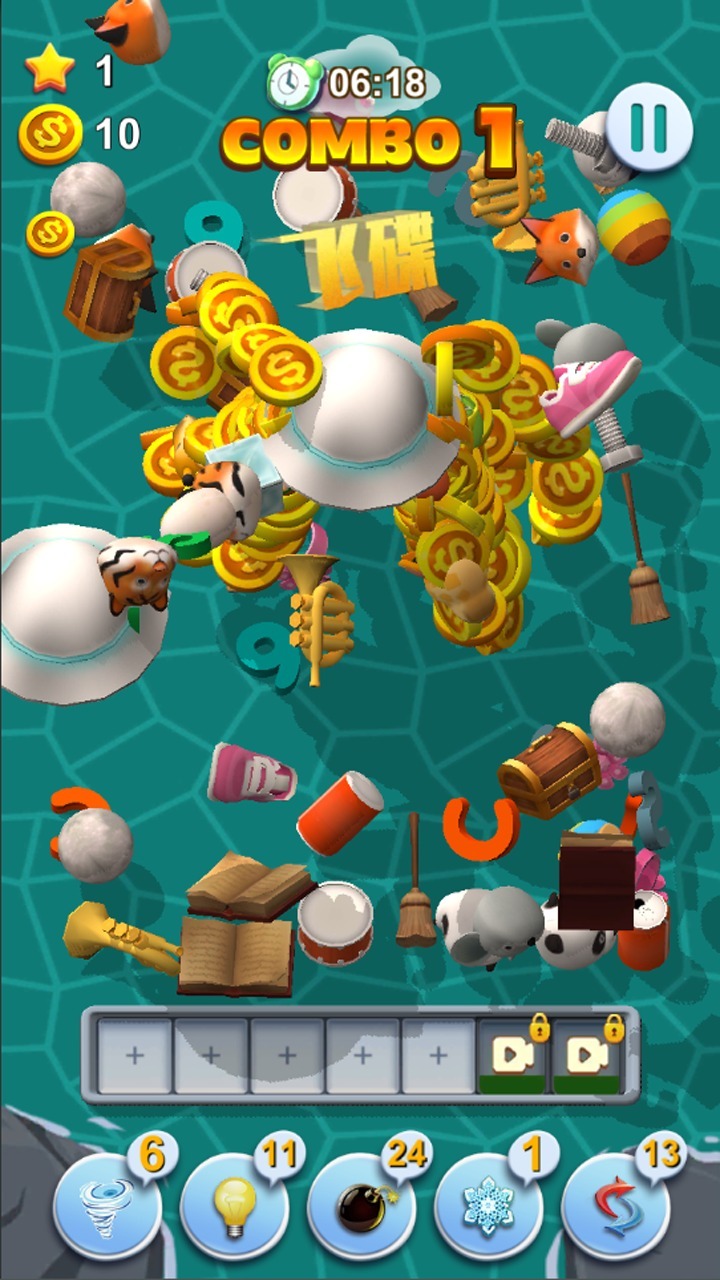
Task: Unlock the last locked video slot
Action: (587, 1057)
